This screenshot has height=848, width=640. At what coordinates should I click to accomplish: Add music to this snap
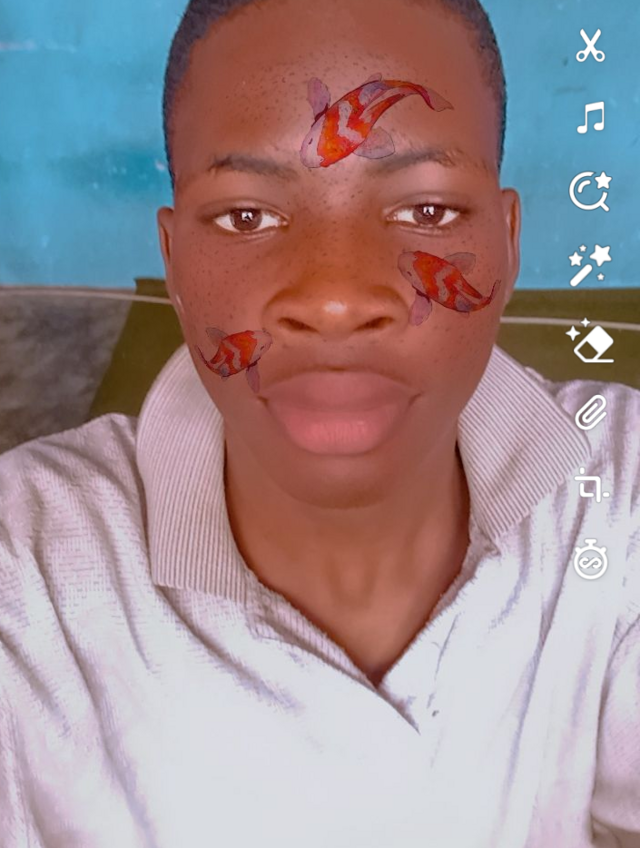tap(590, 118)
